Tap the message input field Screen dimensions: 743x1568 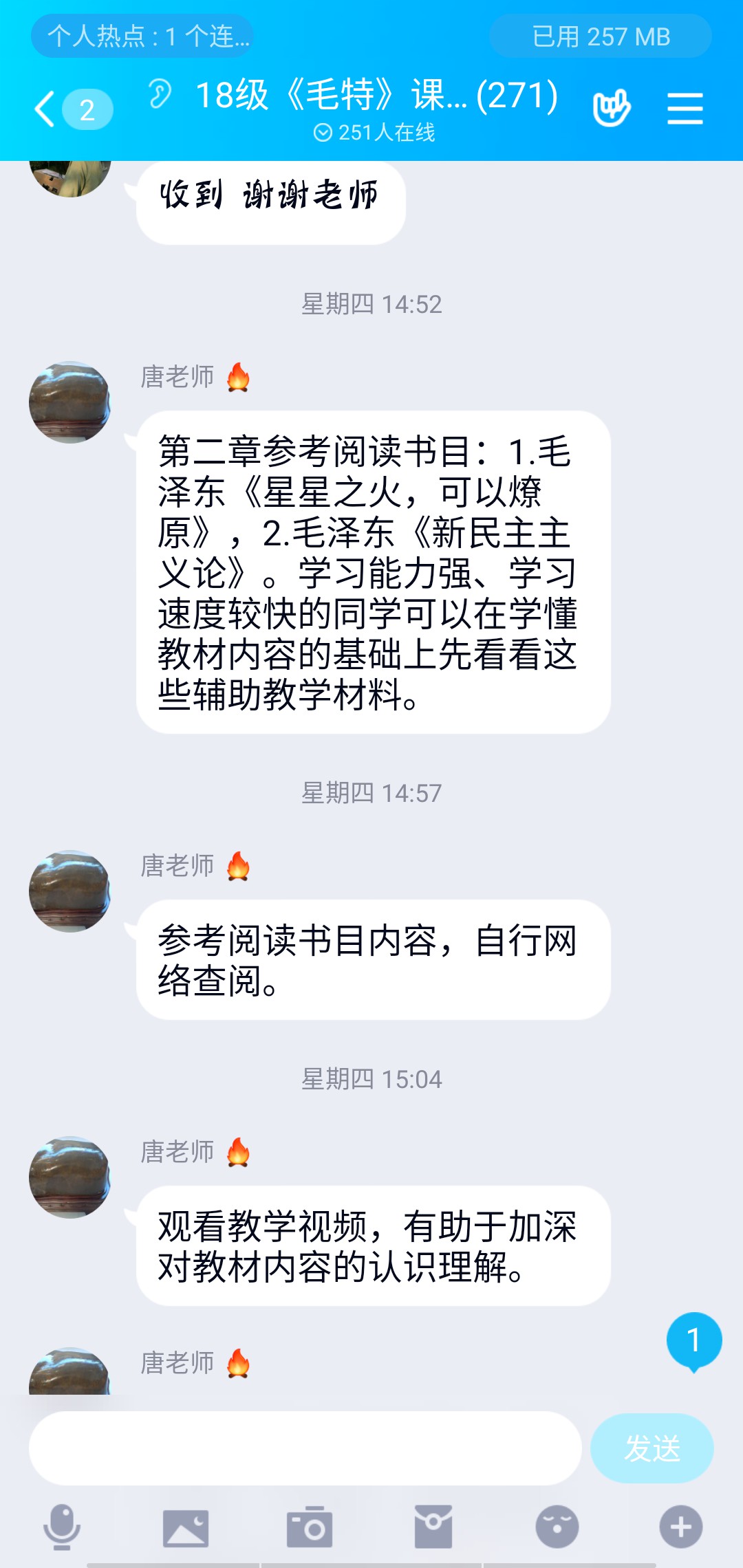coord(305,1448)
